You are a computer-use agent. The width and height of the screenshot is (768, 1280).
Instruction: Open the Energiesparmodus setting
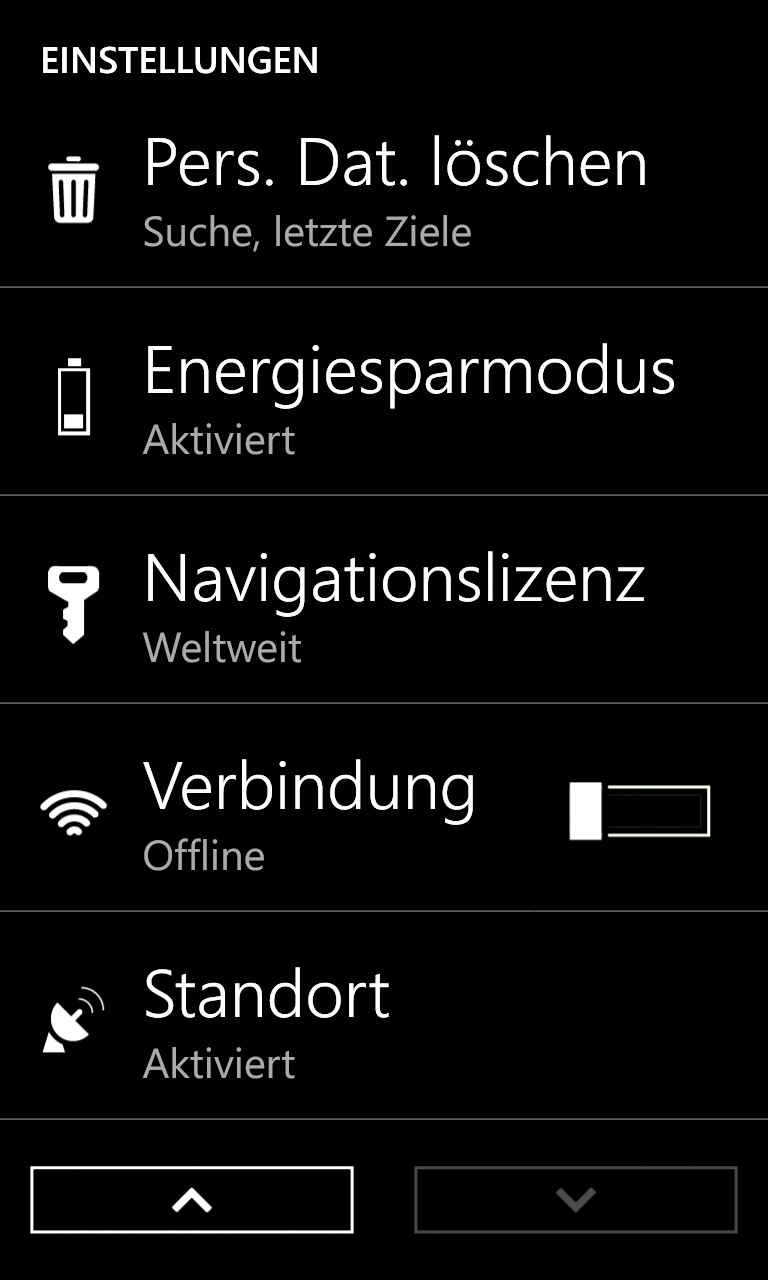(384, 392)
